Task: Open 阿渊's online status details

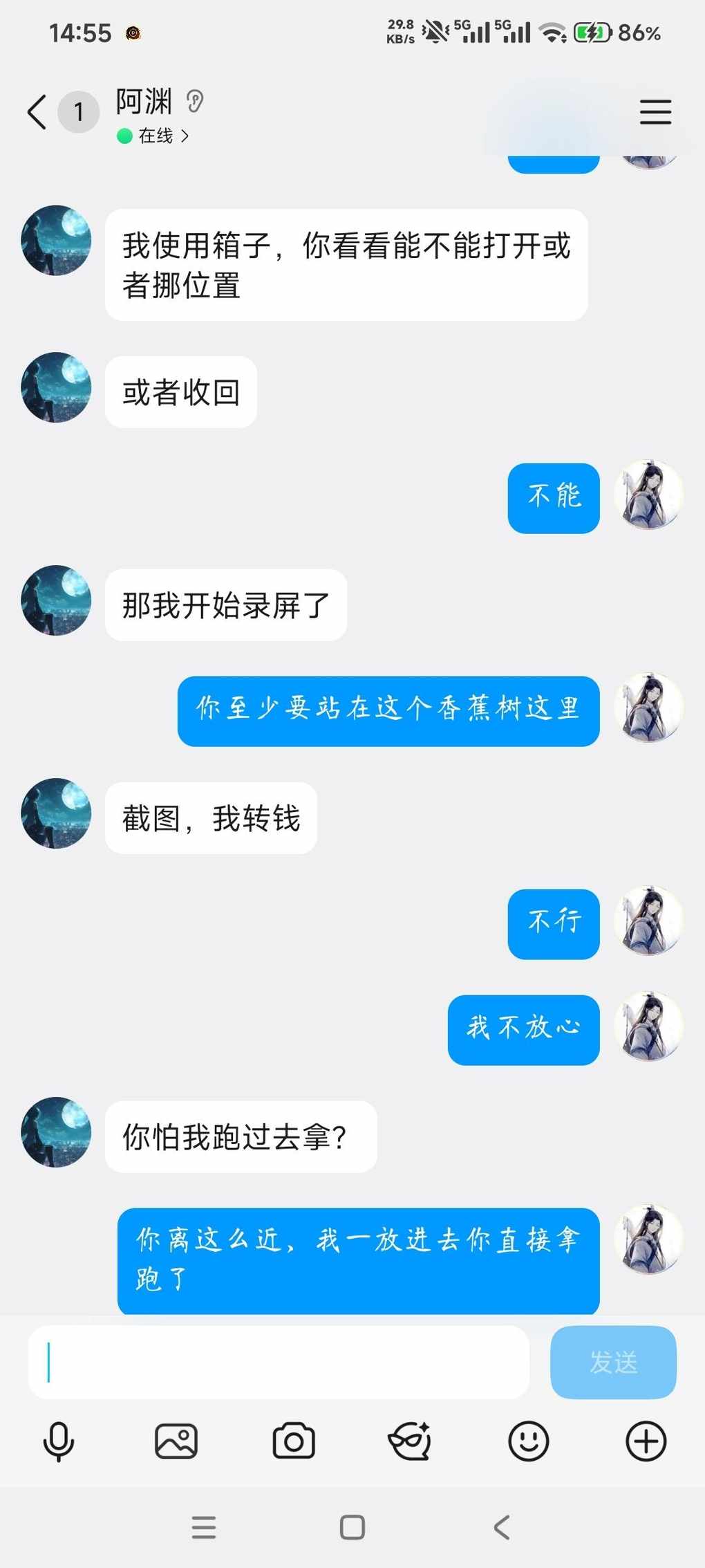Action: point(155,136)
